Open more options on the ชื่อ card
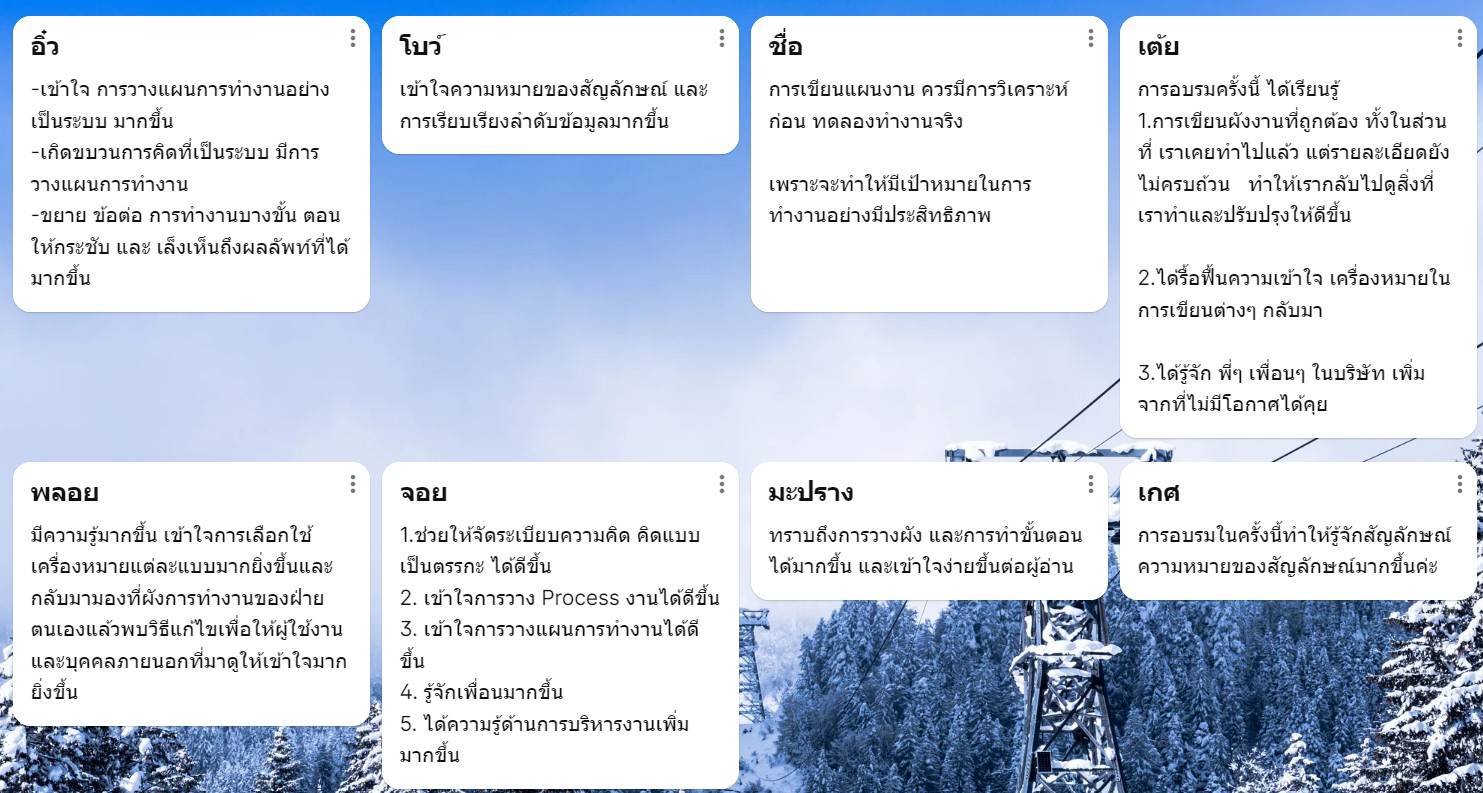 pos(1090,38)
